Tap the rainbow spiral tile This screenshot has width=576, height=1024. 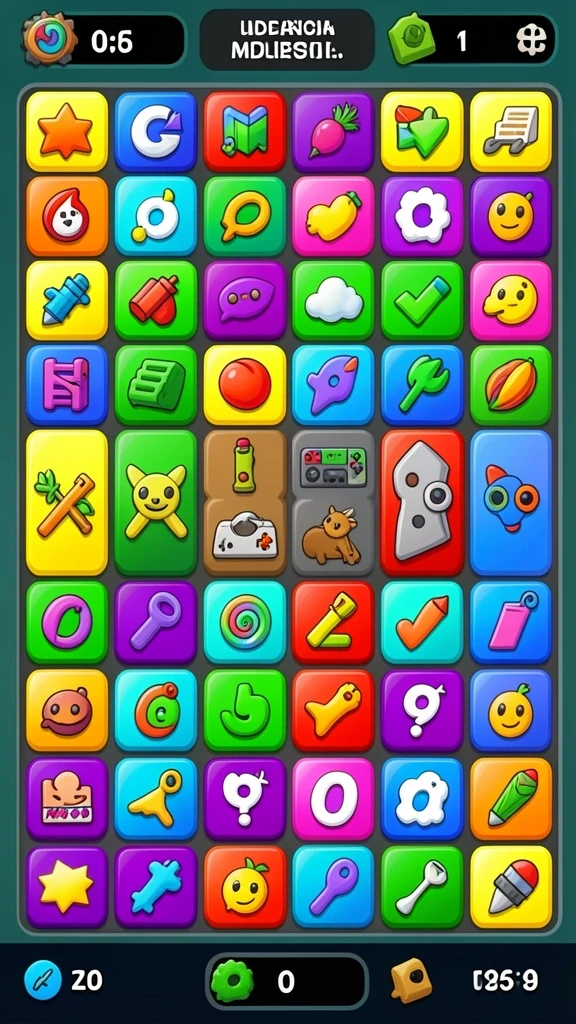point(244,622)
